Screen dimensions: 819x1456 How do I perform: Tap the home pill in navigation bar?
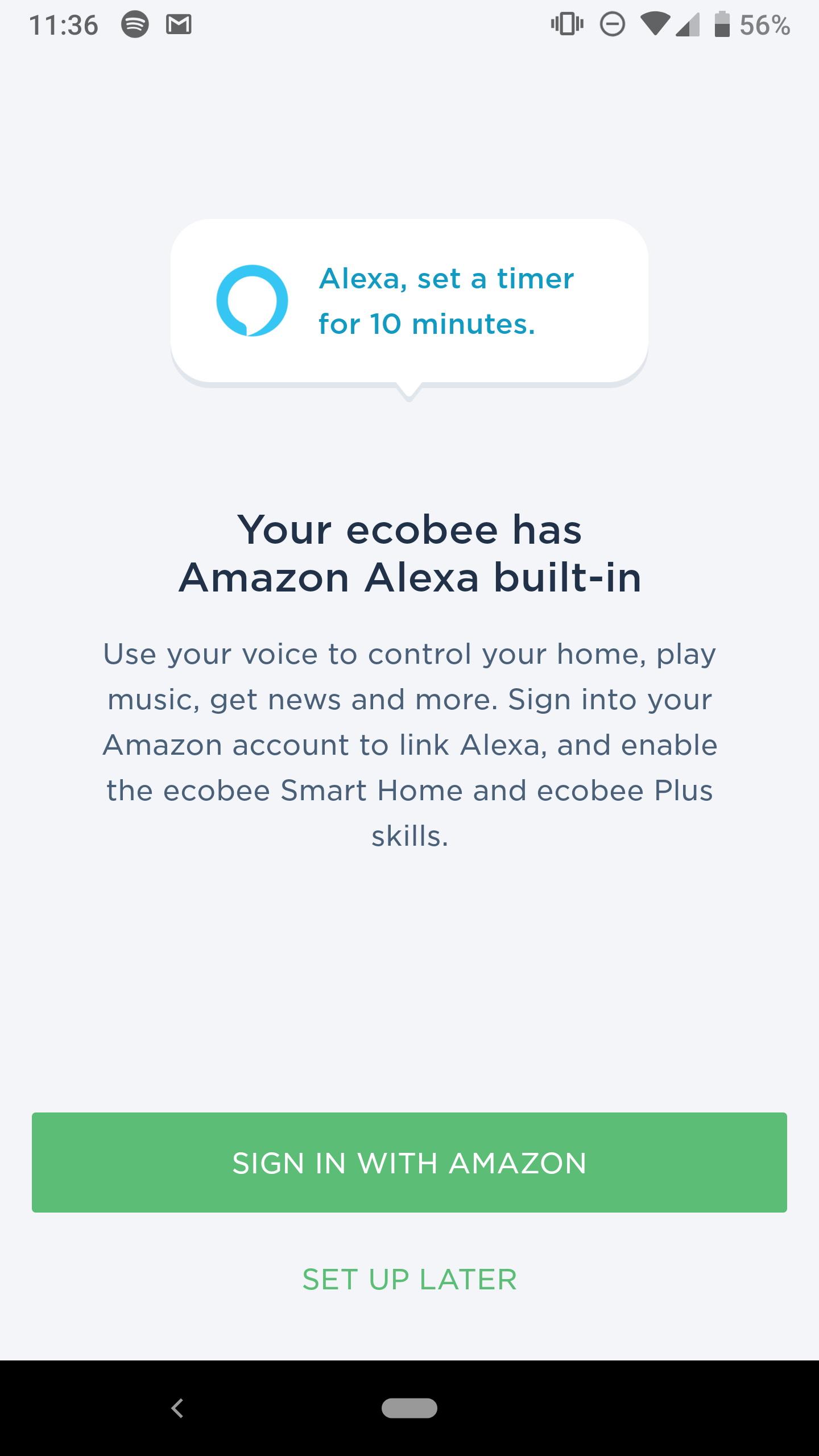coord(409,1408)
